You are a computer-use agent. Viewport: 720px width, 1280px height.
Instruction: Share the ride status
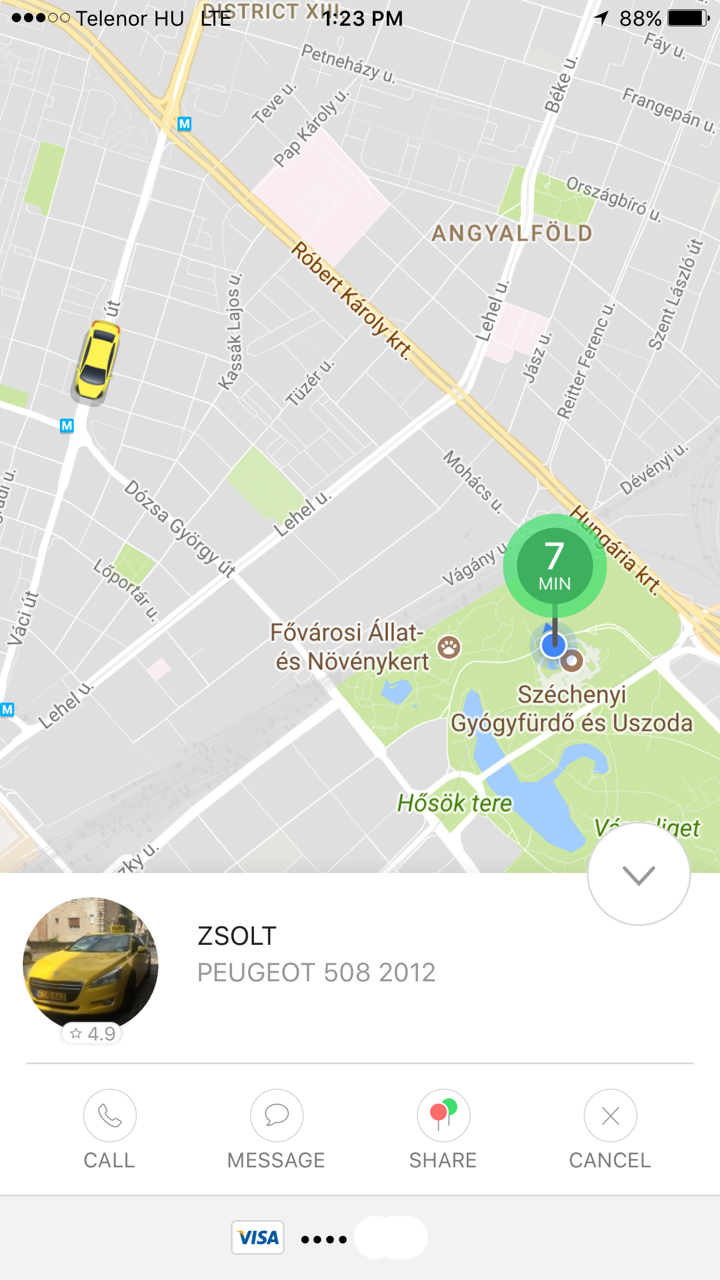click(443, 1130)
